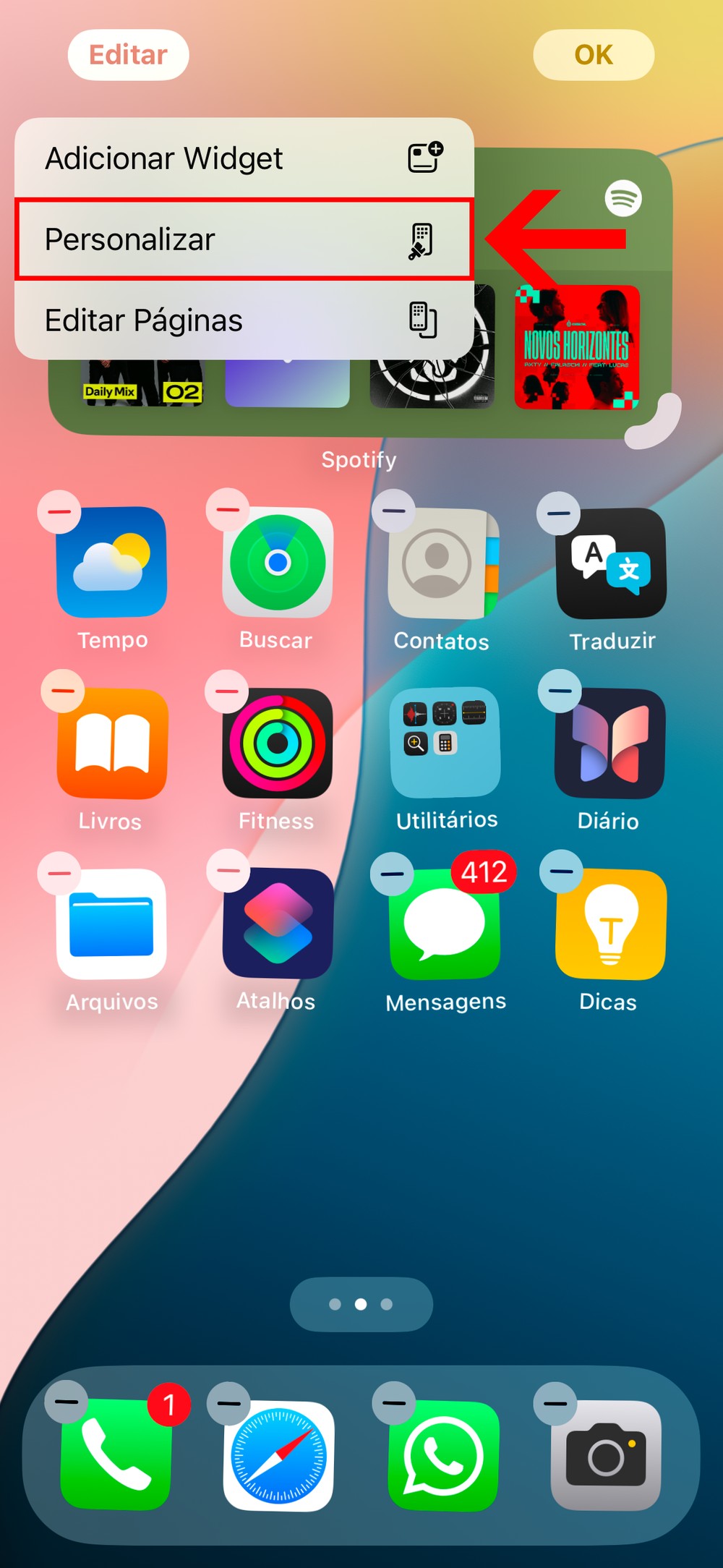Launch the Buscar app
Screen dimensions: 723x1568
(278, 563)
